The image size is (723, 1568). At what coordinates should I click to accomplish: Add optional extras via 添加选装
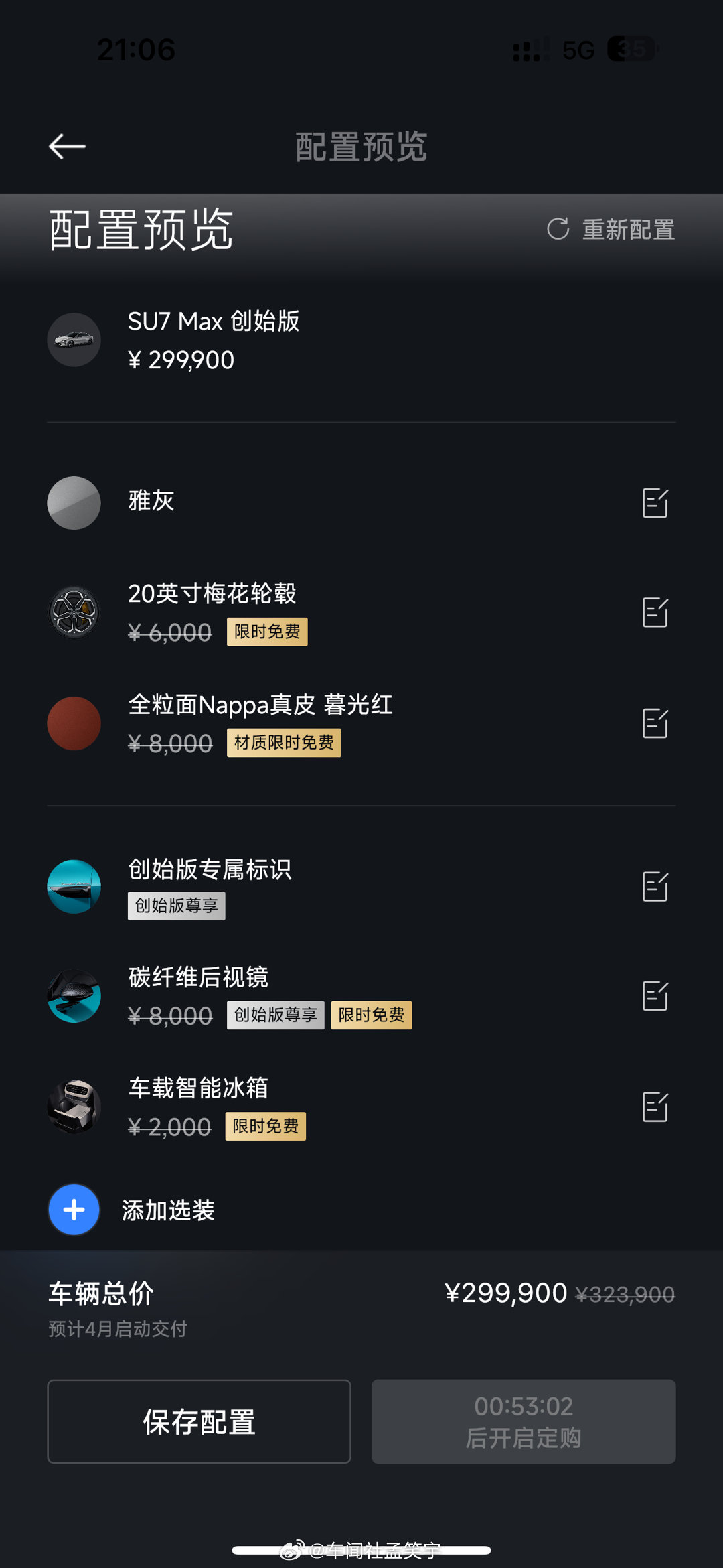(x=132, y=1210)
